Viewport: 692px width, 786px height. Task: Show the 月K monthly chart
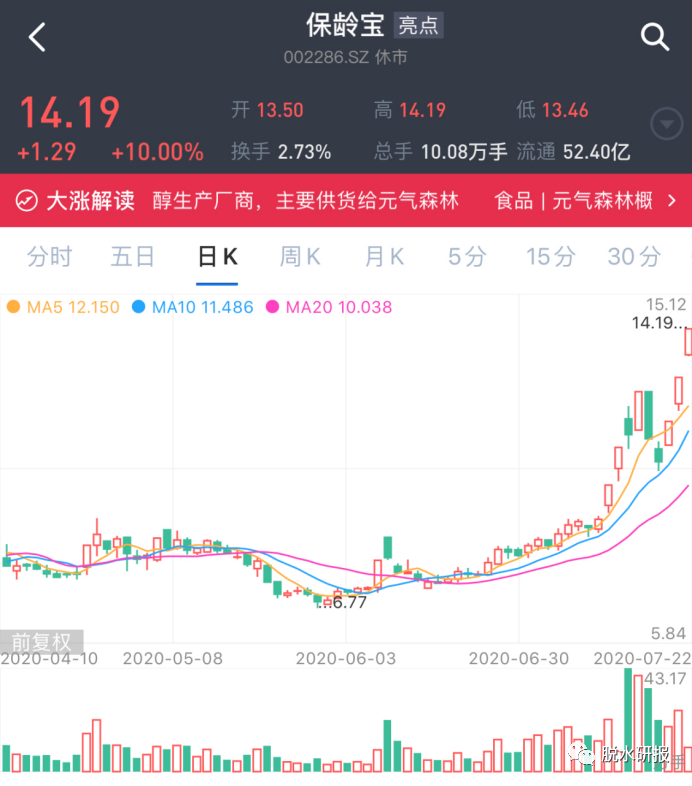click(x=384, y=257)
